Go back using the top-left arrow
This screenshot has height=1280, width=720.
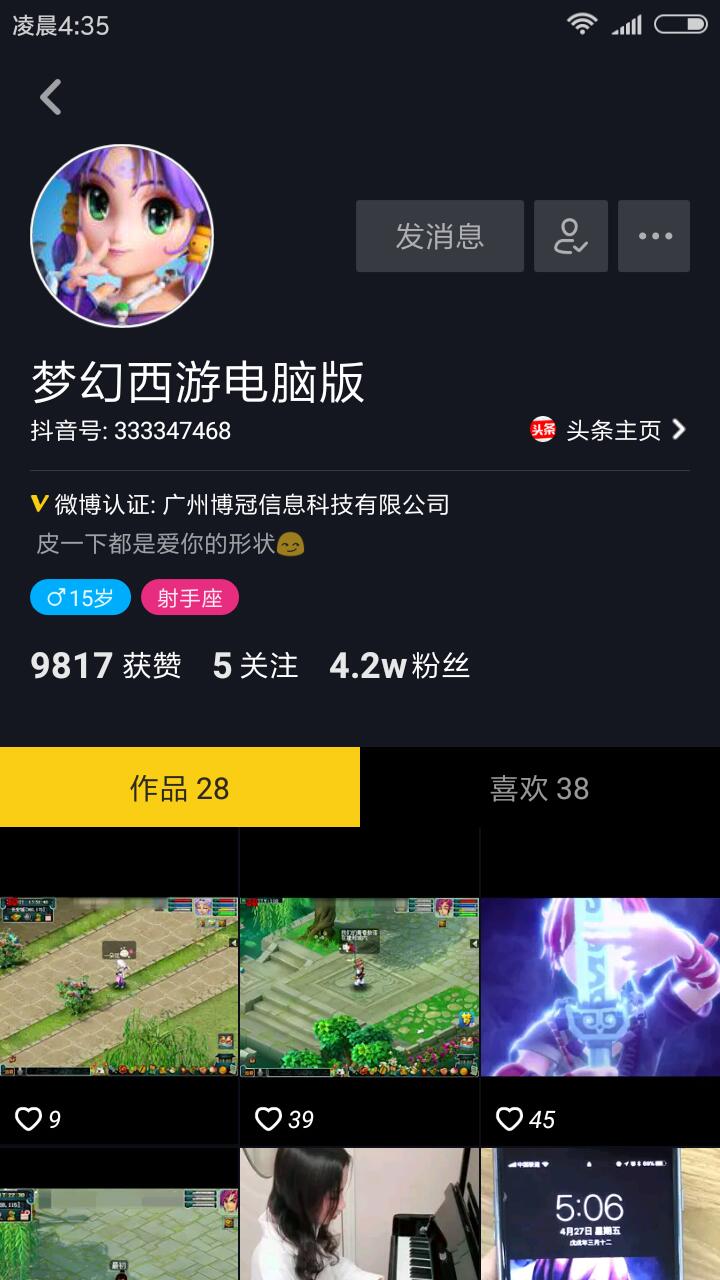pyautogui.click(x=51, y=97)
